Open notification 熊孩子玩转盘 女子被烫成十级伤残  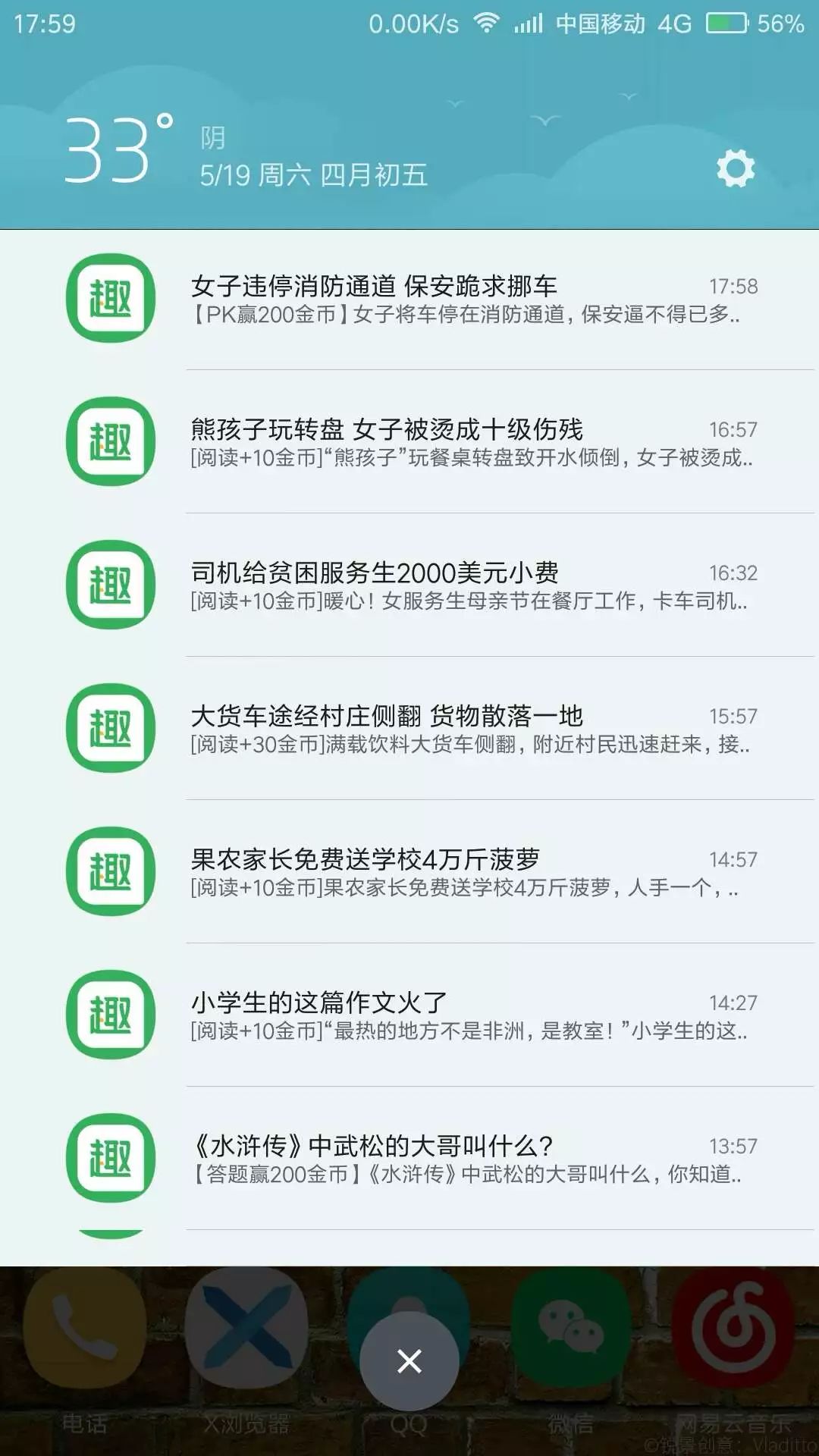409,442
